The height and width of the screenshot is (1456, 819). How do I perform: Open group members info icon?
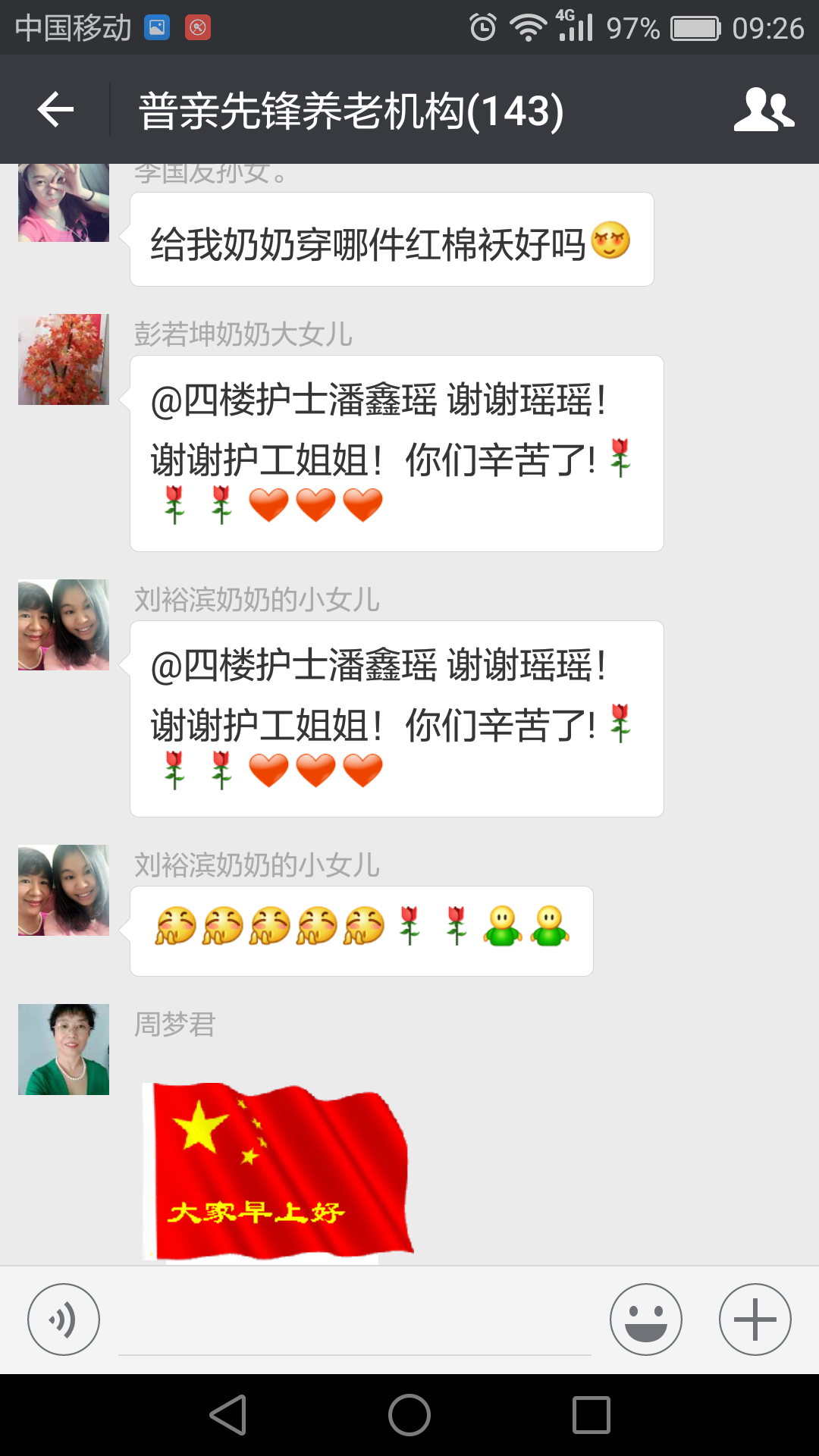[x=763, y=110]
